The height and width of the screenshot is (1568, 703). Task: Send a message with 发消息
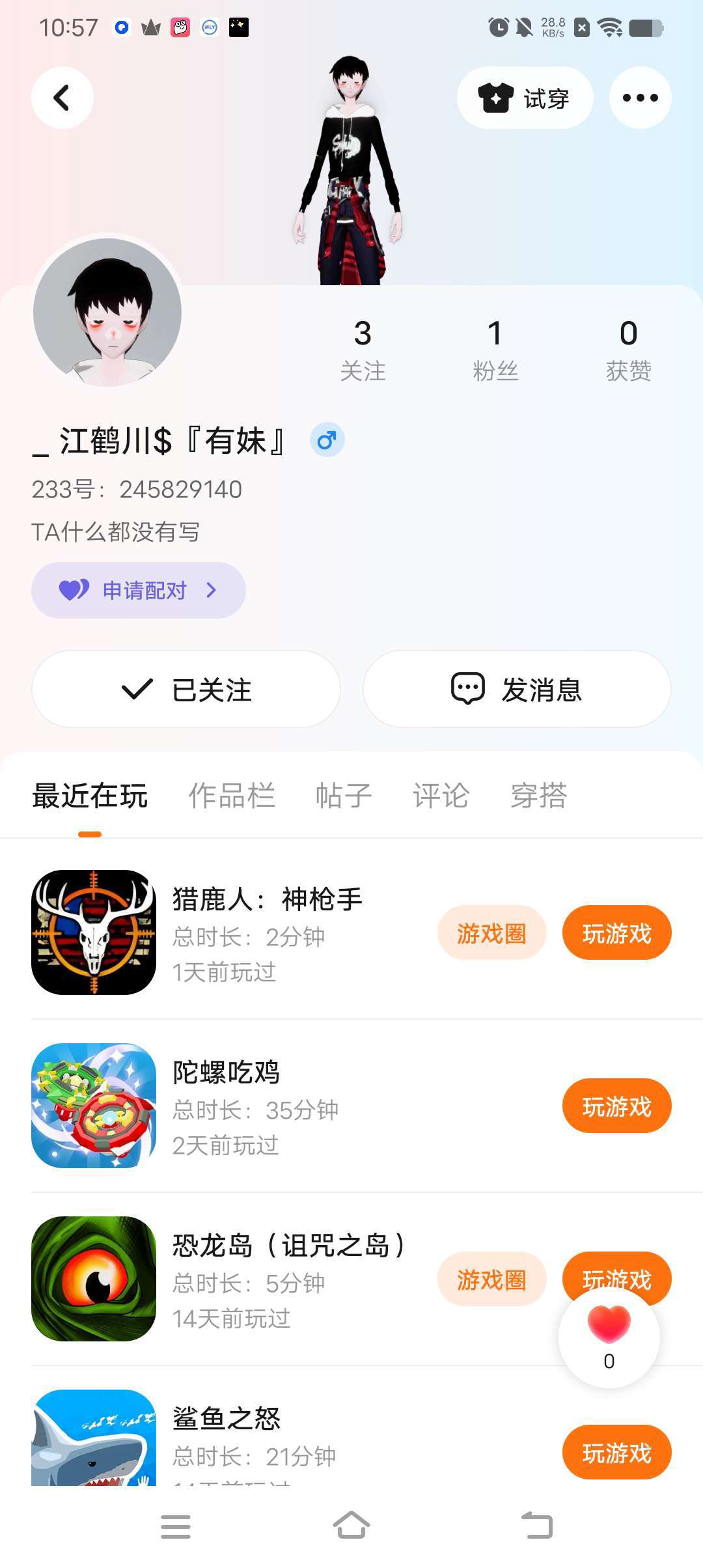(x=517, y=689)
